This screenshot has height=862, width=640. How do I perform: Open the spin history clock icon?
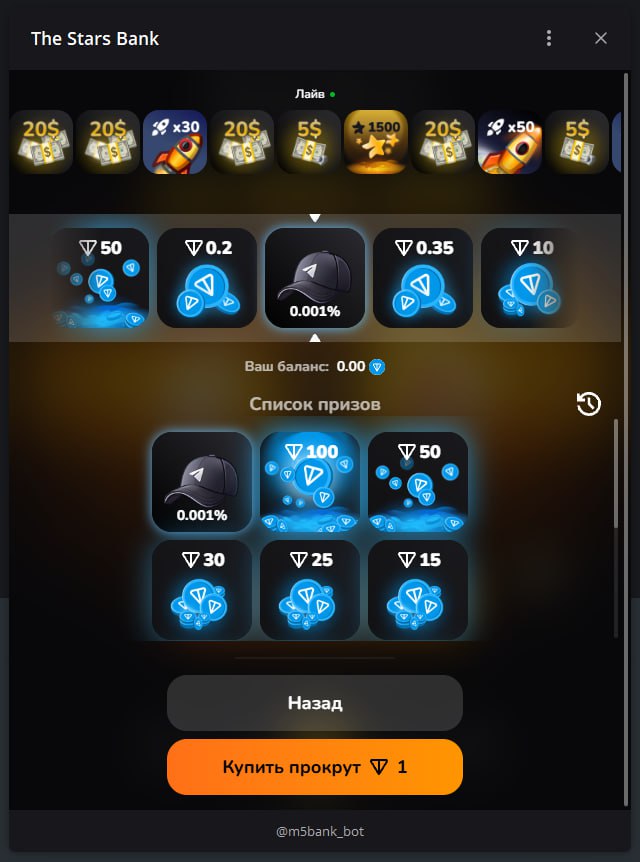pyautogui.click(x=589, y=403)
